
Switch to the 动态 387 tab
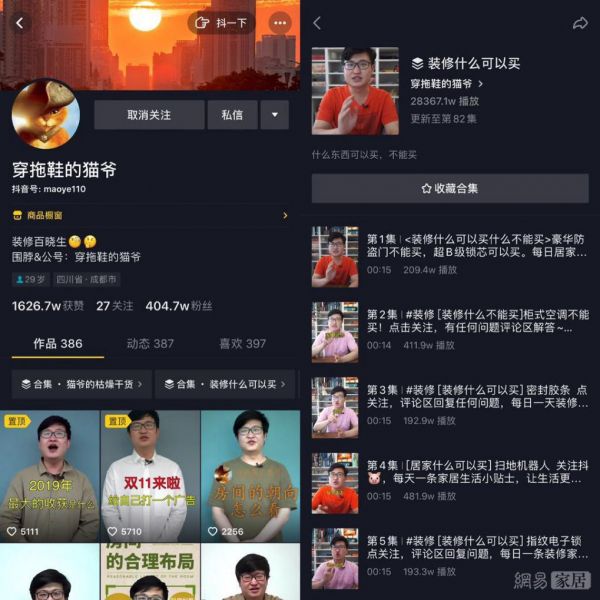(150, 343)
